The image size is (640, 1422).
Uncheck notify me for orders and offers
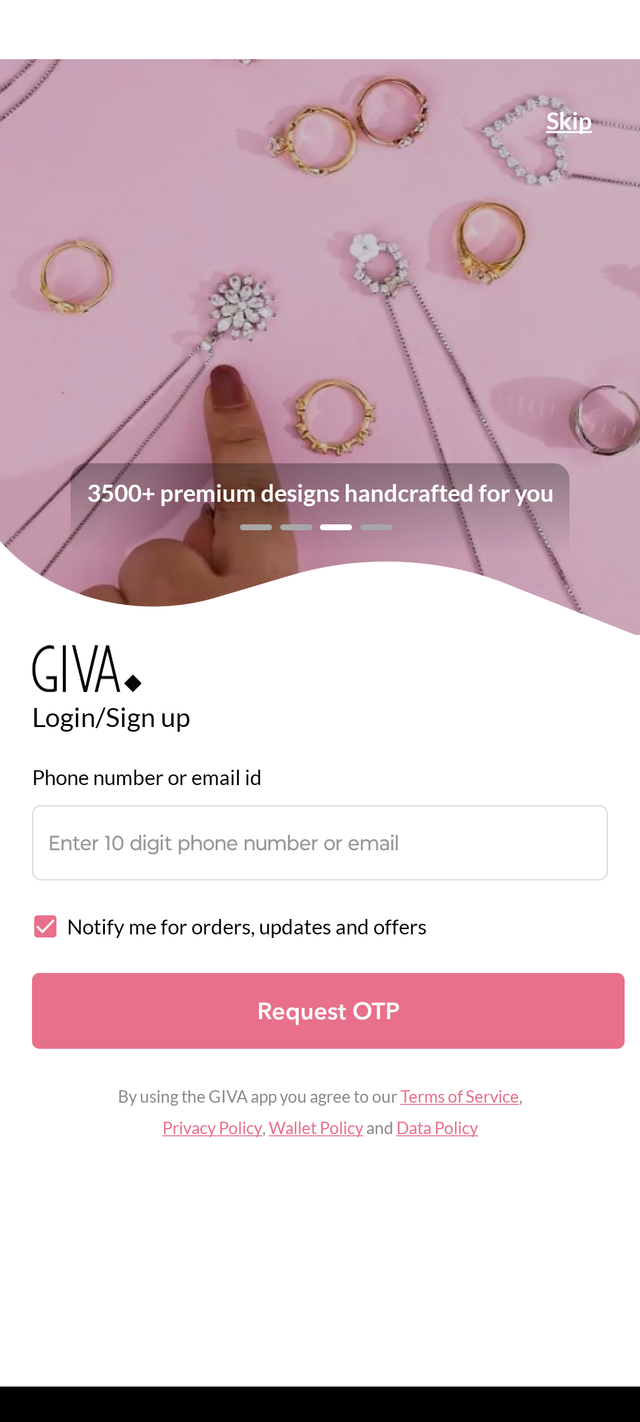point(45,927)
